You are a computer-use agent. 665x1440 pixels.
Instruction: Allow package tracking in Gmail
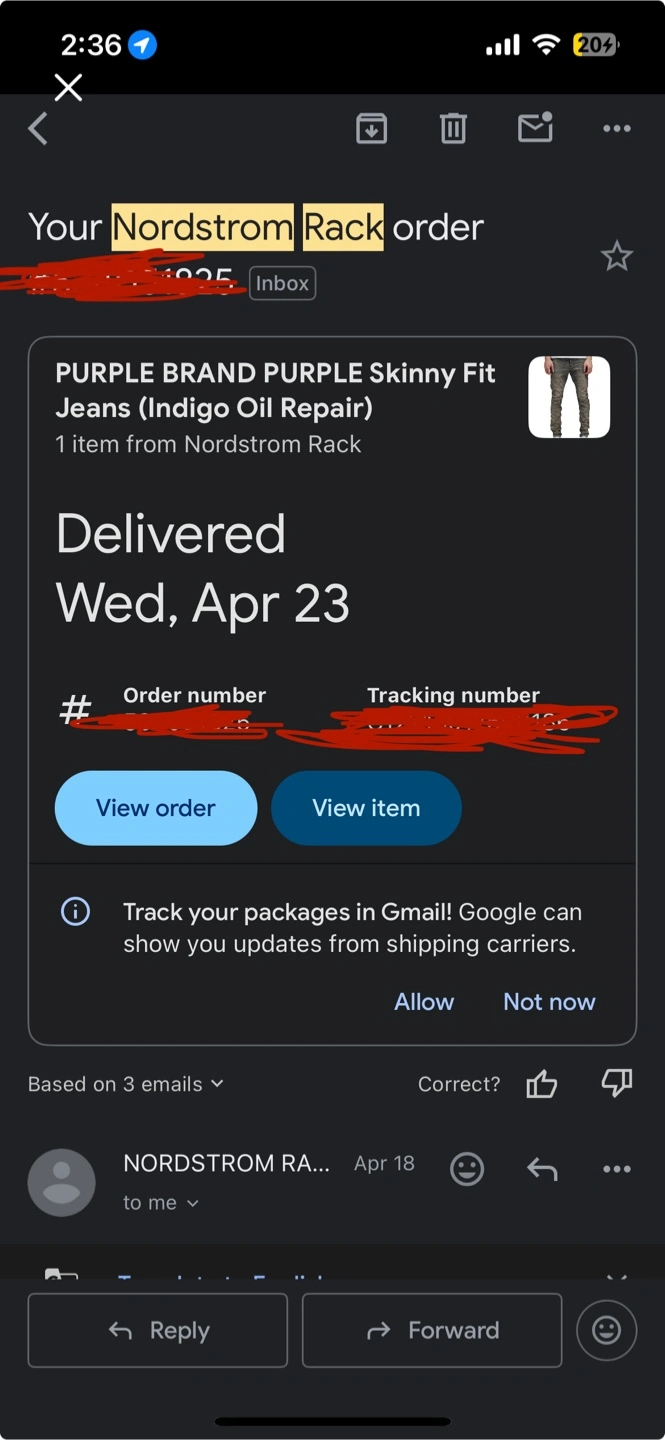[424, 1002]
